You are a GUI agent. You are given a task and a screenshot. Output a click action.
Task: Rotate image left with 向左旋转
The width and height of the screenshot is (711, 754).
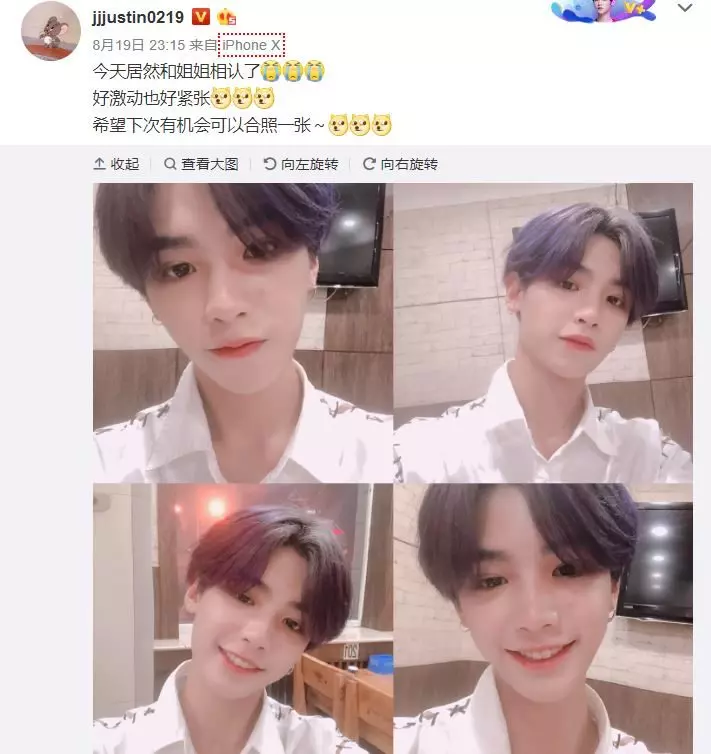tap(300, 164)
